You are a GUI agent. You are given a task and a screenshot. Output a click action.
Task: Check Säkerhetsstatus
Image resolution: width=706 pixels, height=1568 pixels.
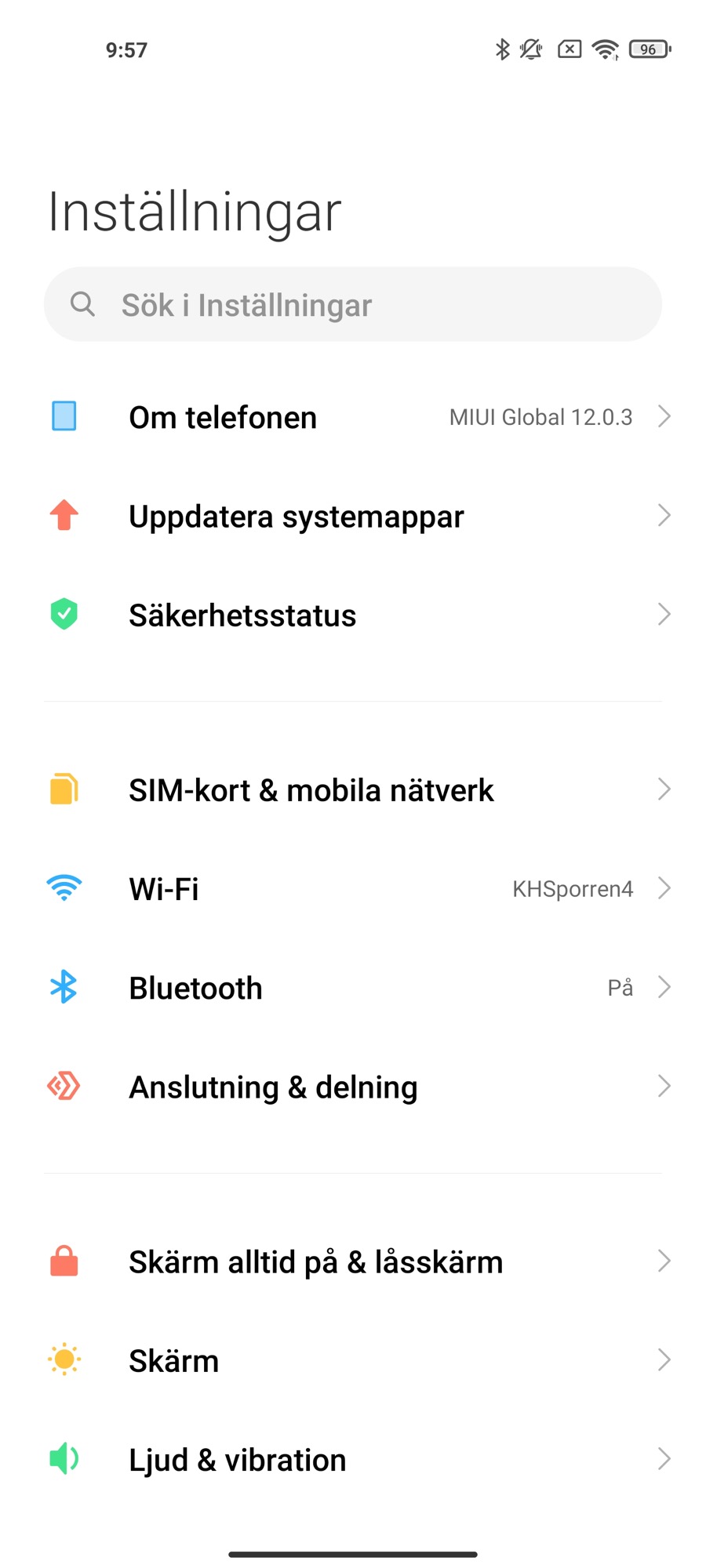(353, 615)
